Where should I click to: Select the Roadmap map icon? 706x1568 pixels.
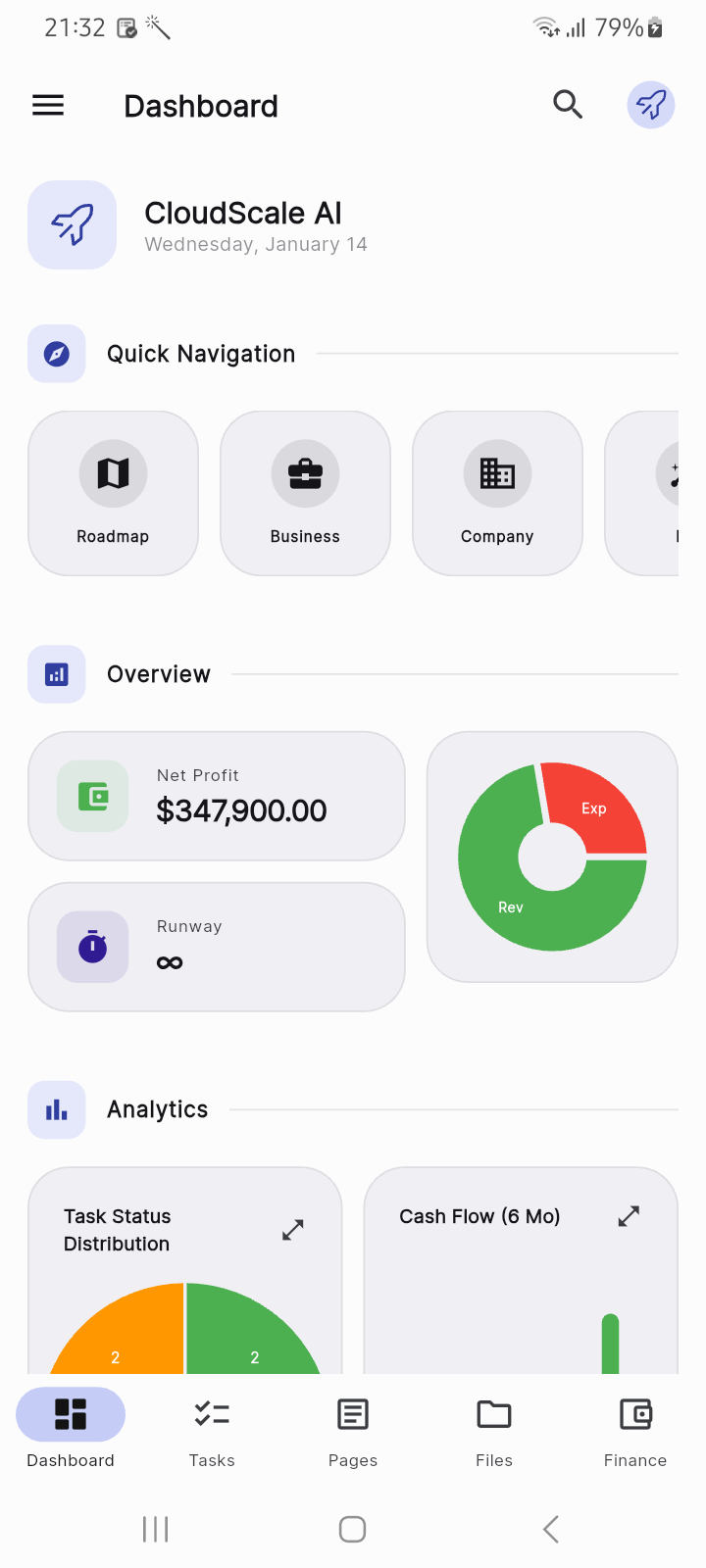[113, 473]
